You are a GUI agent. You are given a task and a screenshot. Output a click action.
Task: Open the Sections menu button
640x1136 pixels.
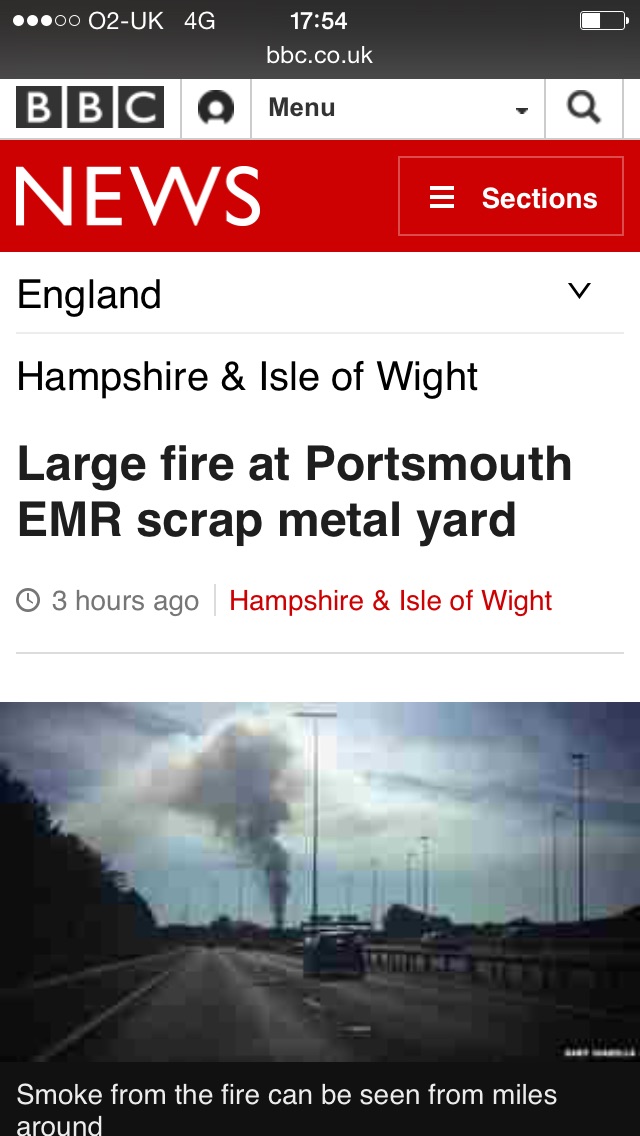point(511,197)
